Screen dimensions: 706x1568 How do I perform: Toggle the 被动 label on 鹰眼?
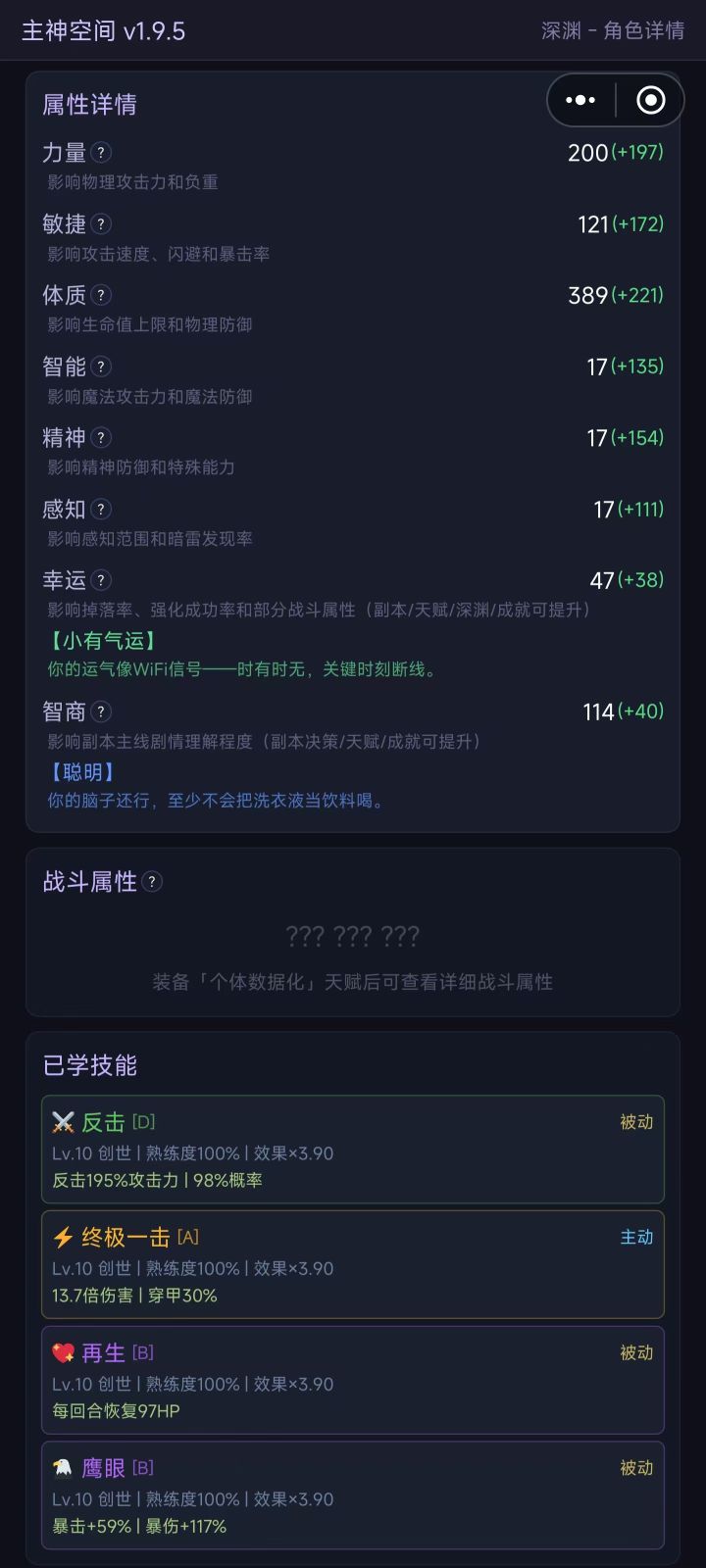[x=634, y=1467]
